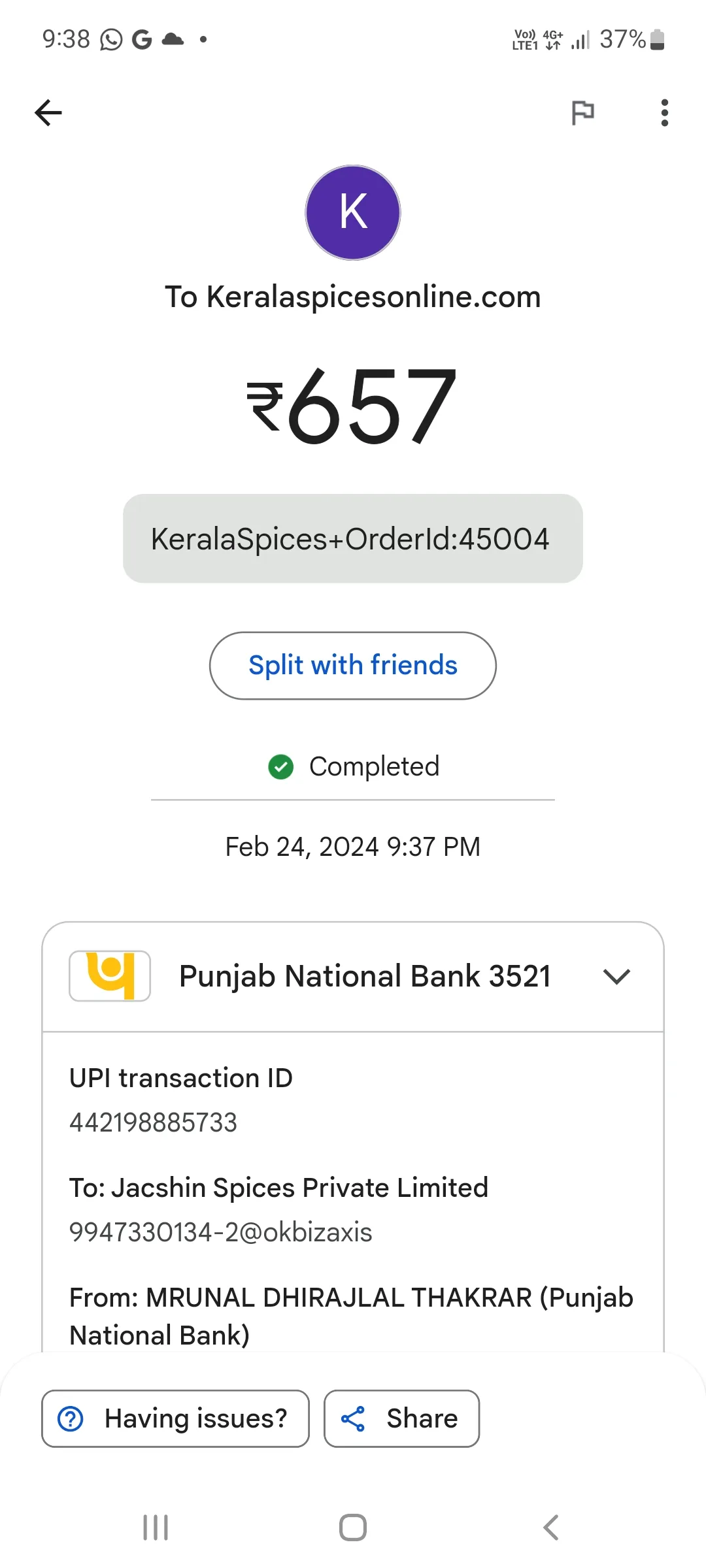
Task: Tap the flag icon to report the transaction
Action: coord(582,112)
